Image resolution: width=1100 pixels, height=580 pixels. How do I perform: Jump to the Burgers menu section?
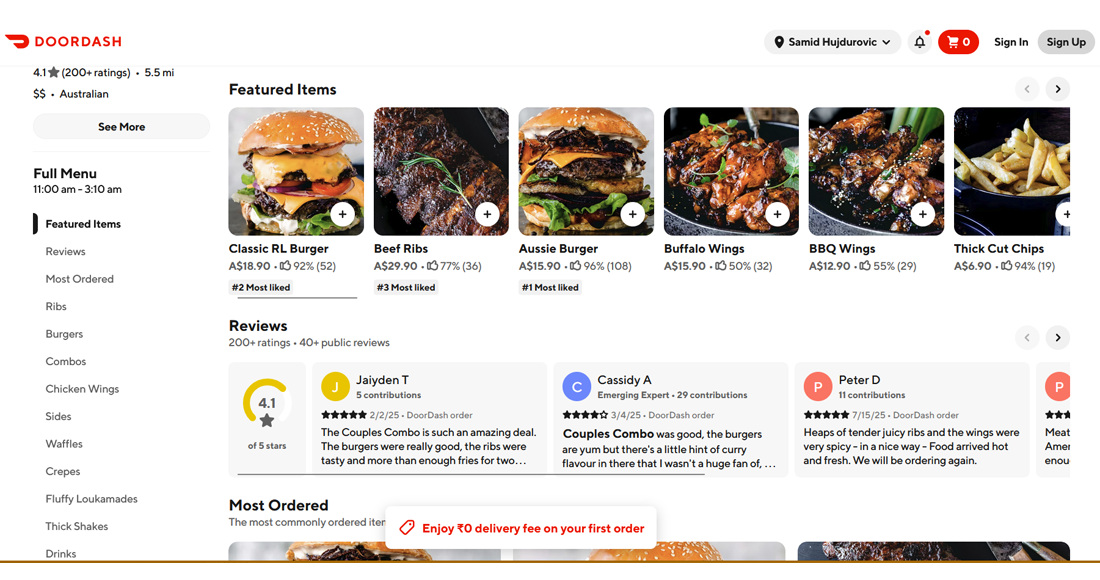[x=64, y=334]
